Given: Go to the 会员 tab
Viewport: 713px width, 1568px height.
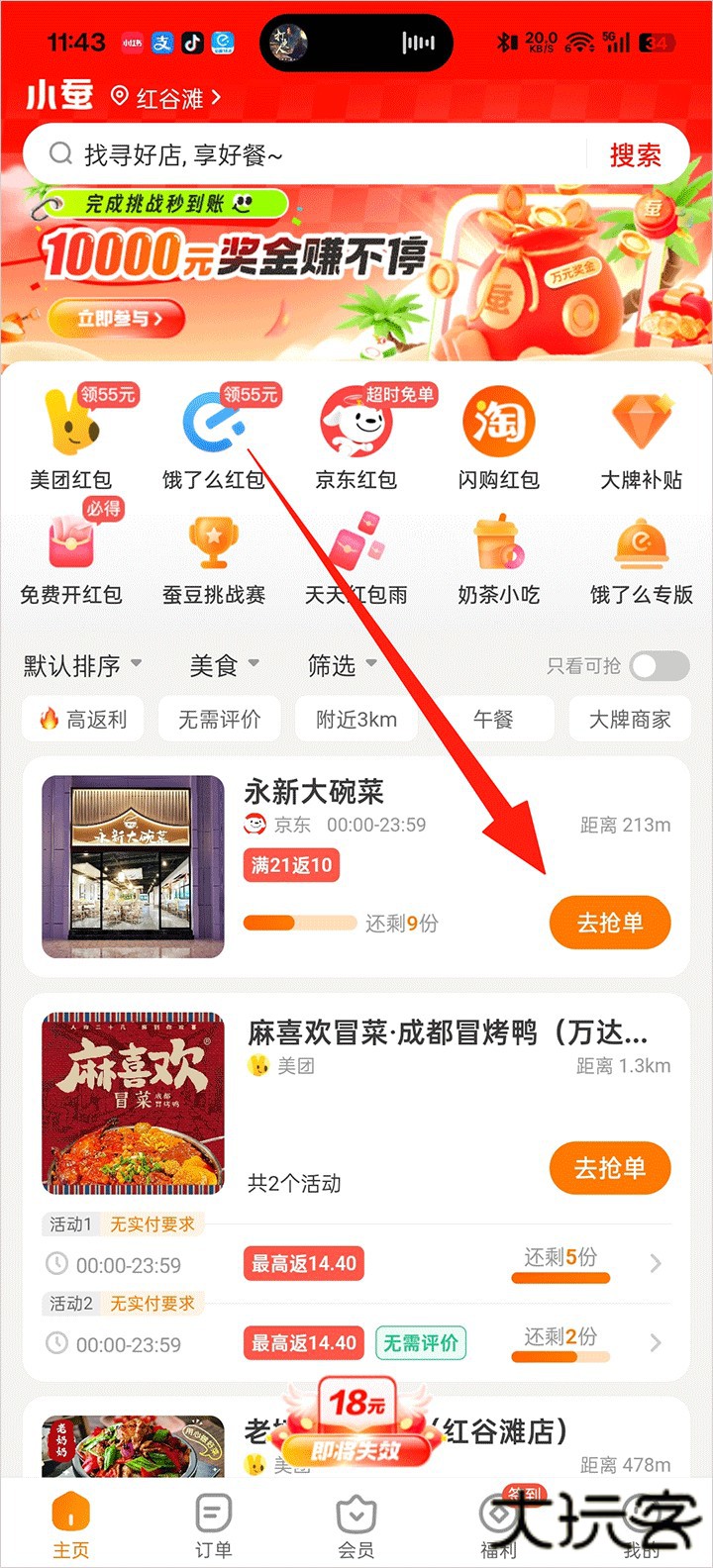Looking at the screenshot, I should click(x=356, y=1521).
